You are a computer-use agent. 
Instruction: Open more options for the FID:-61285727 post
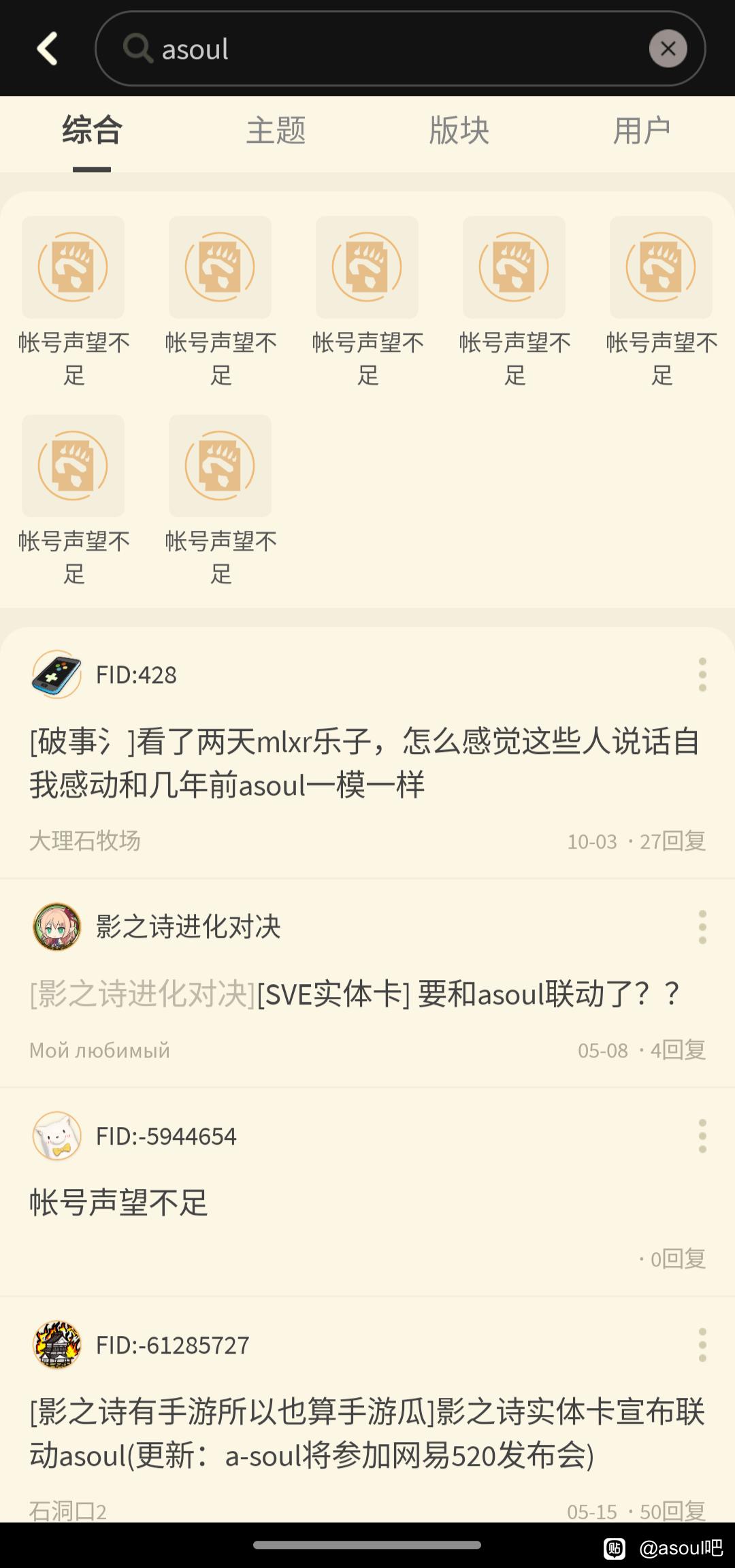tap(702, 1345)
